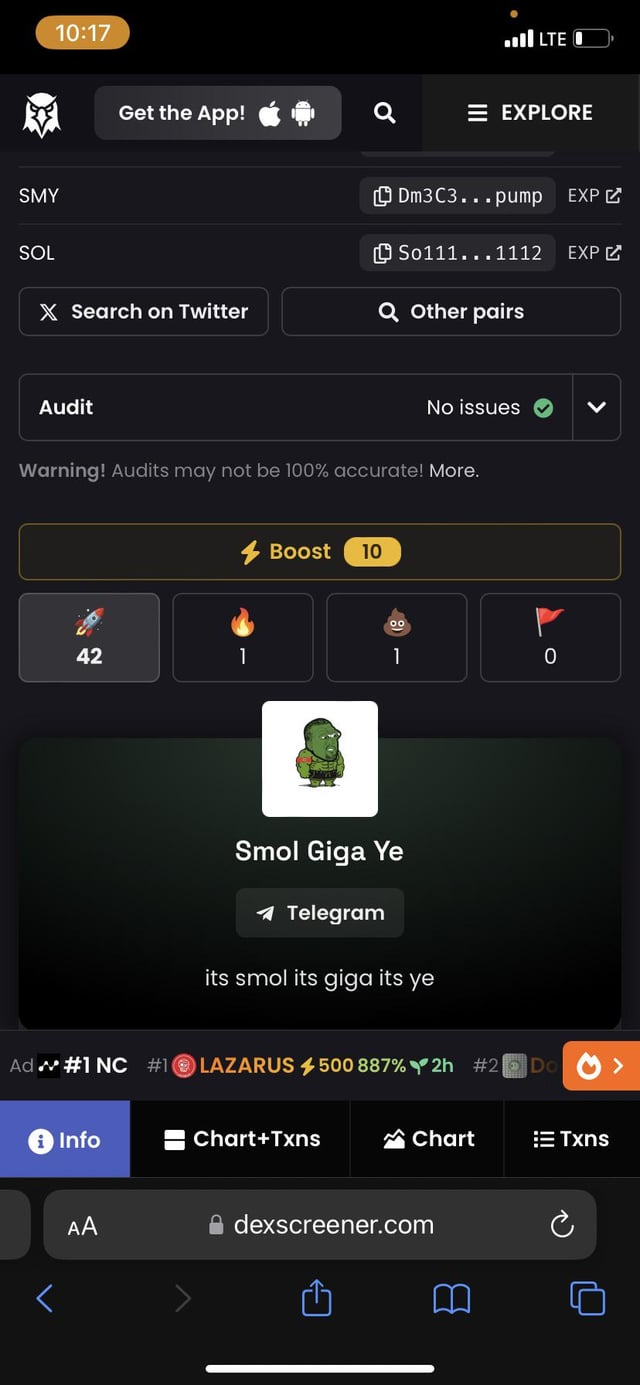
Task: Expand the Audit details chevron
Action: click(596, 407)
